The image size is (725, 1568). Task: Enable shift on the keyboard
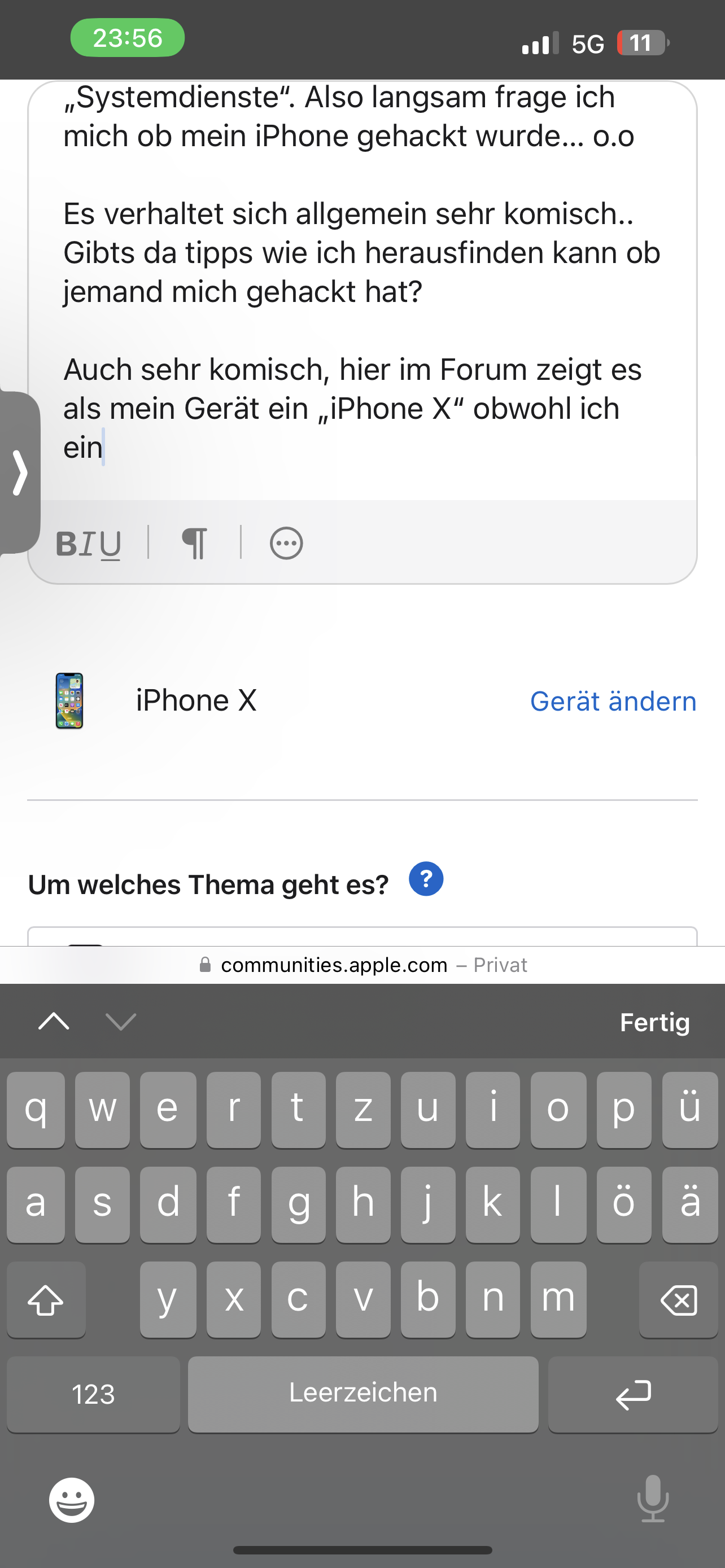[x=46, y=1300]
